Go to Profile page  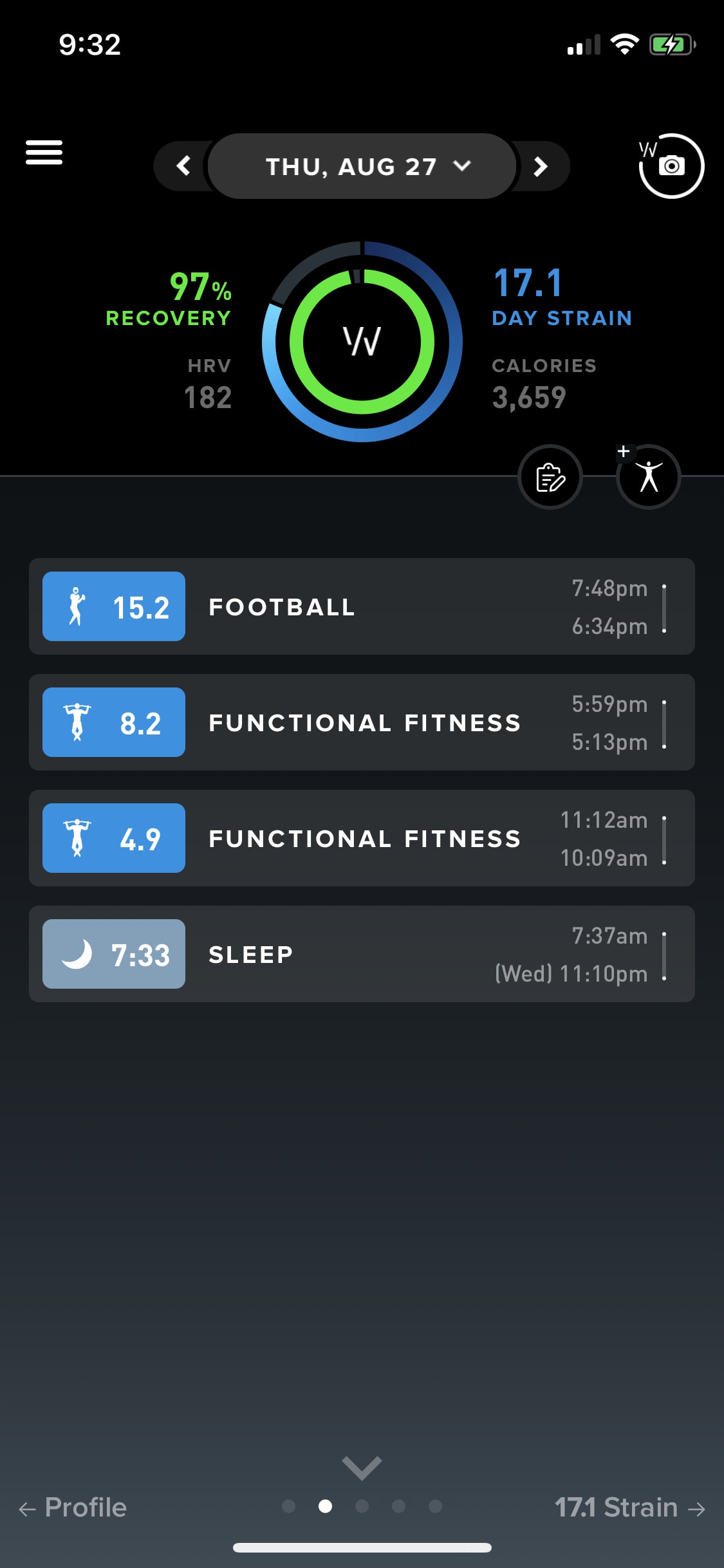(x=73, y=1507)
